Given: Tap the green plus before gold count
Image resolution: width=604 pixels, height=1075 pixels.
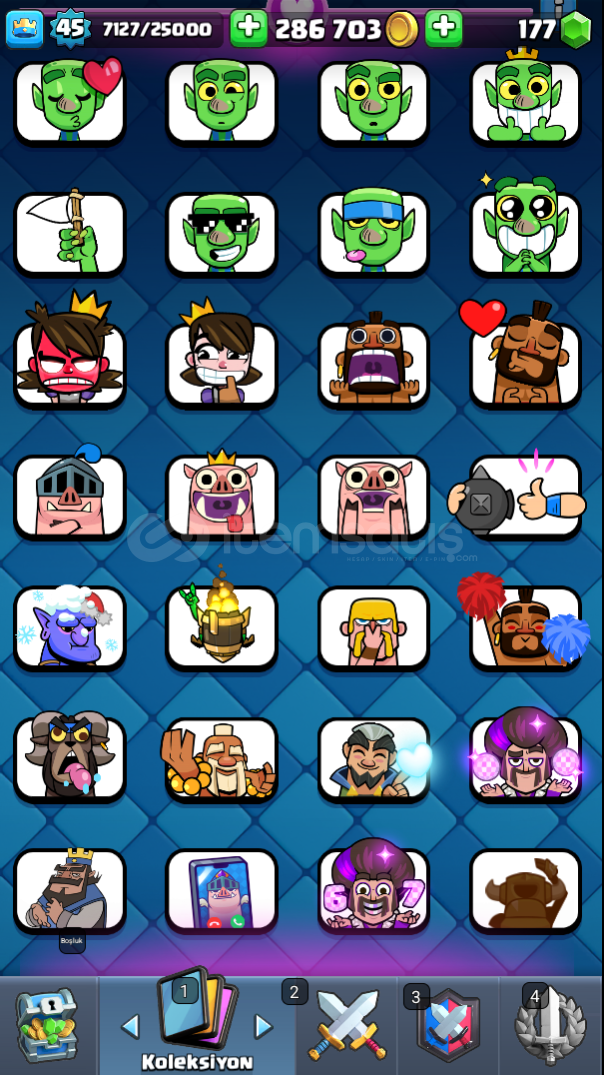Looking at the screenshot, I should click(x=249, y=28).
